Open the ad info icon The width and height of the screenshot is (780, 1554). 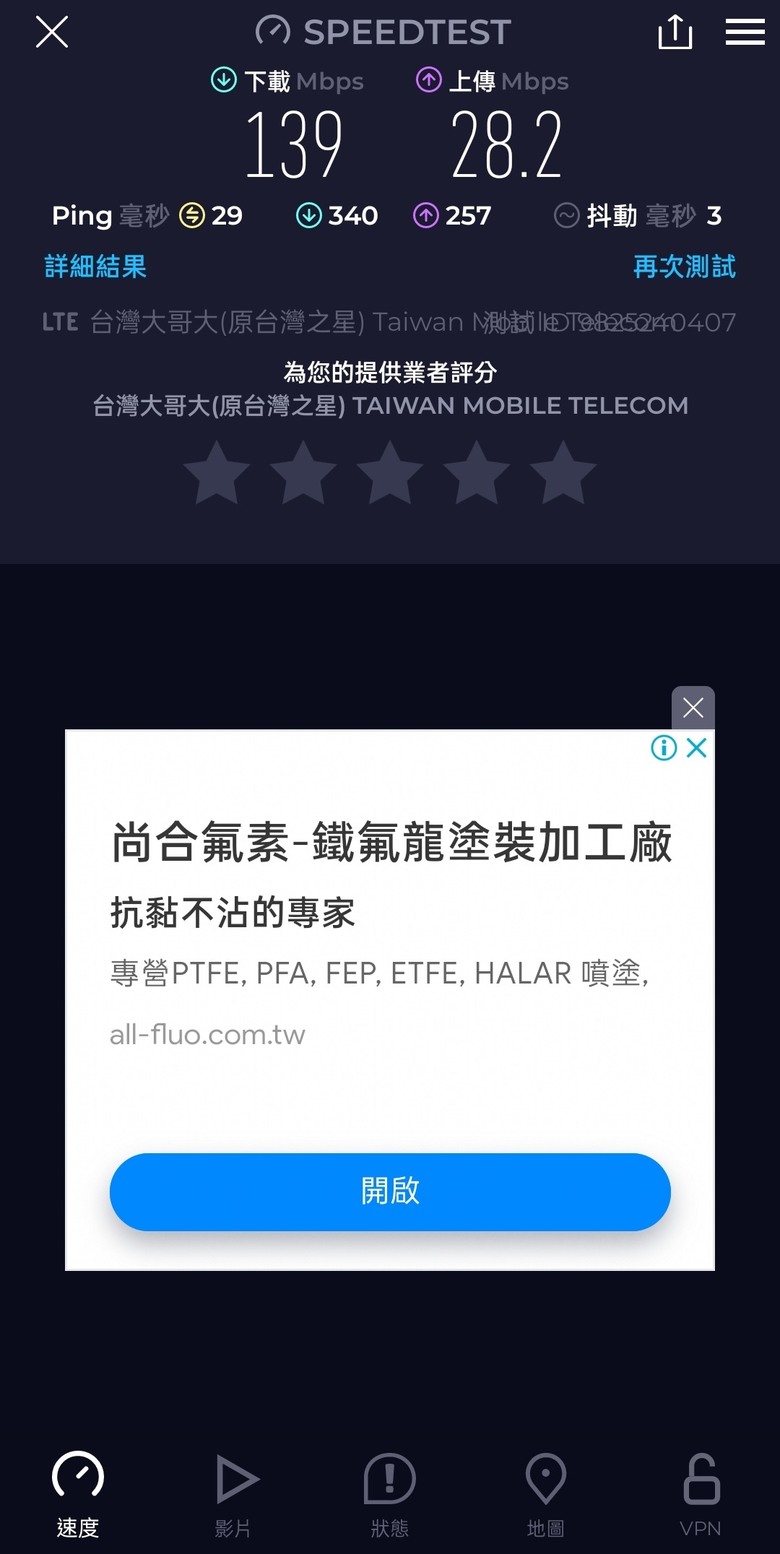664,747
